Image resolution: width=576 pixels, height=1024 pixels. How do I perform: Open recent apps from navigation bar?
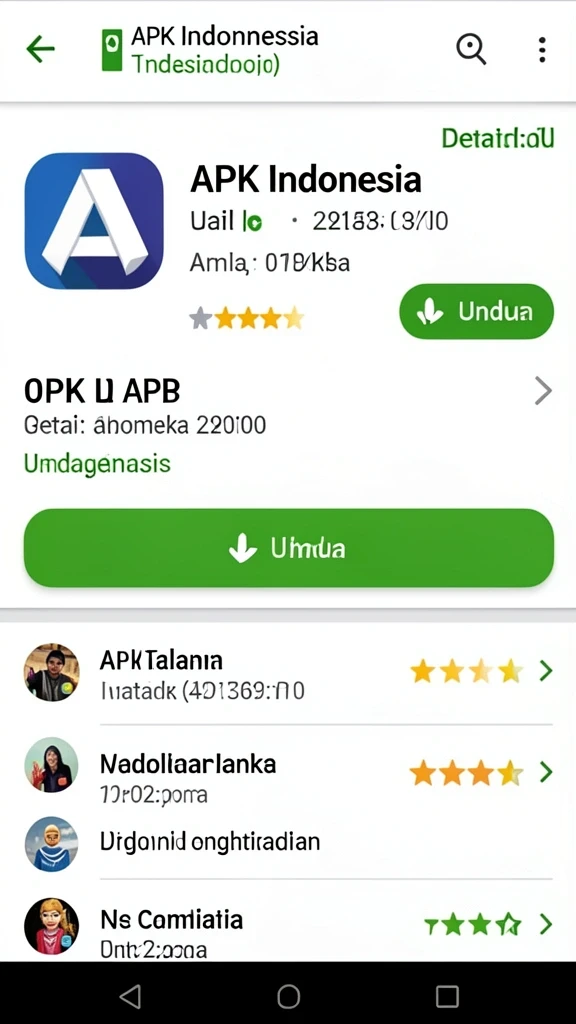click(x=447, y=997)
